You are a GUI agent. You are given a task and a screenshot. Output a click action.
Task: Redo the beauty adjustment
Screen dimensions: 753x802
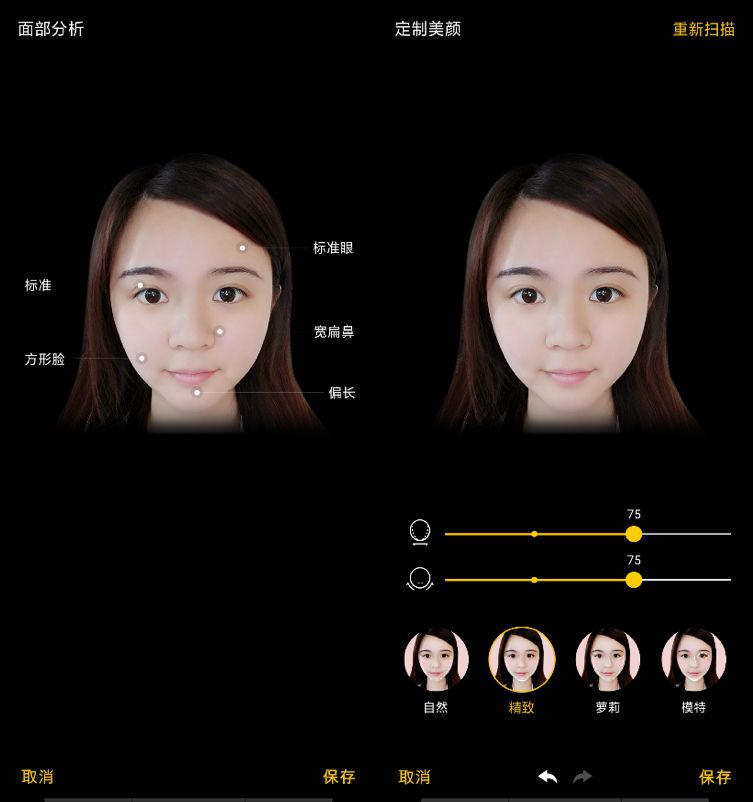click(x=582, y=777)
